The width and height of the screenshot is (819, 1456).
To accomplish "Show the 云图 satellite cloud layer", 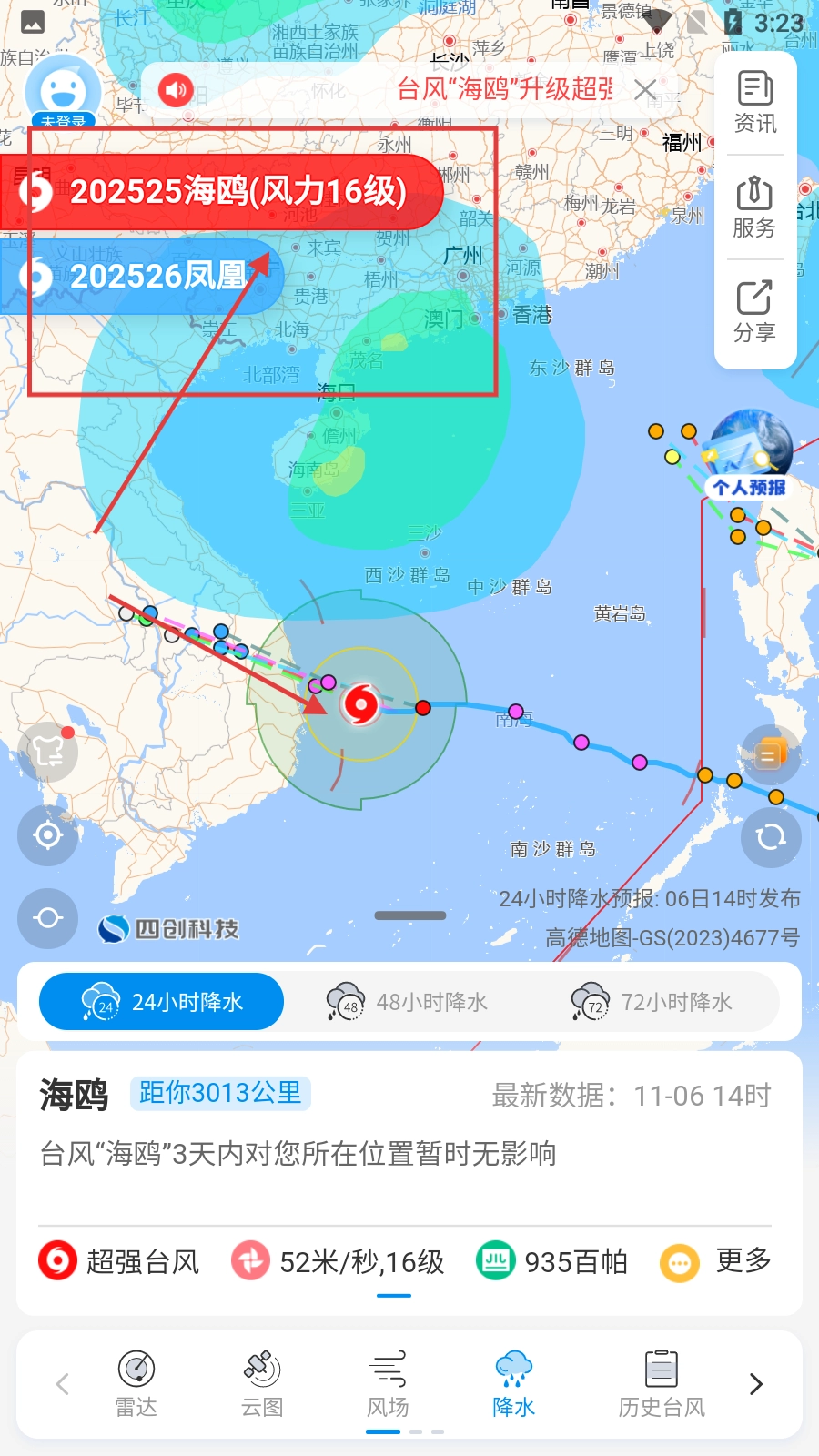I will pos(262,1384).
